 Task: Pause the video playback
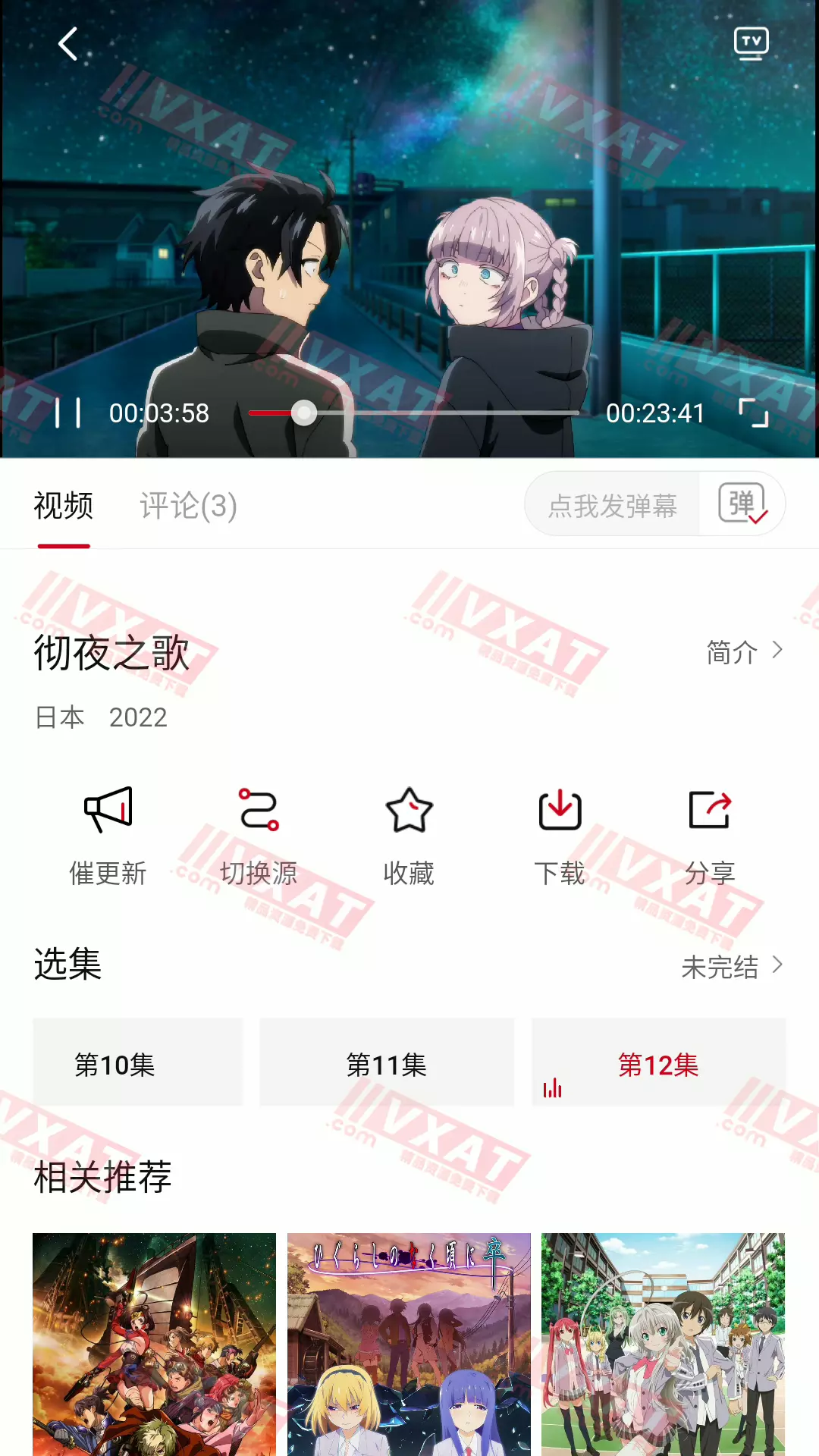coord(68,413)
